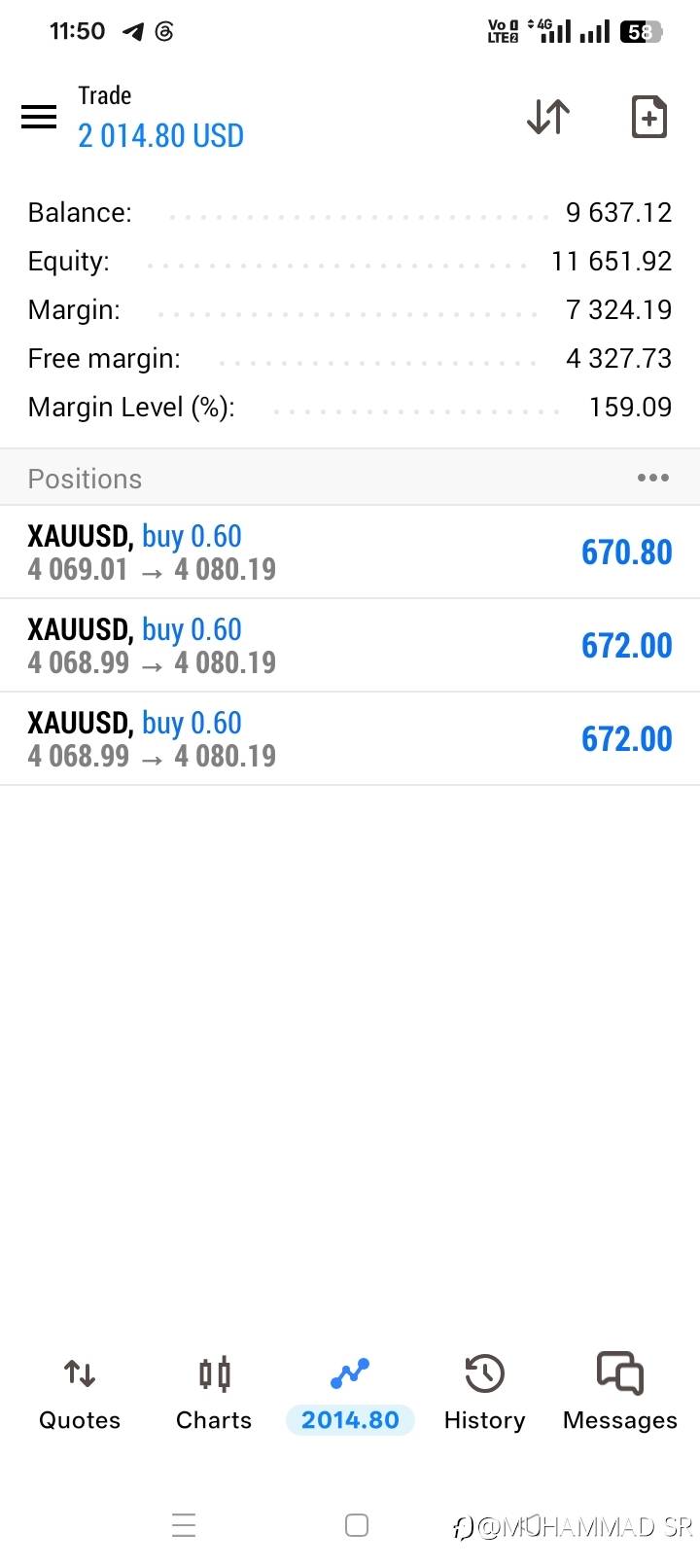Create a new order with plus icon
Screen dimensions: 700x1568
pyautogui.click(x=648, y=117)
